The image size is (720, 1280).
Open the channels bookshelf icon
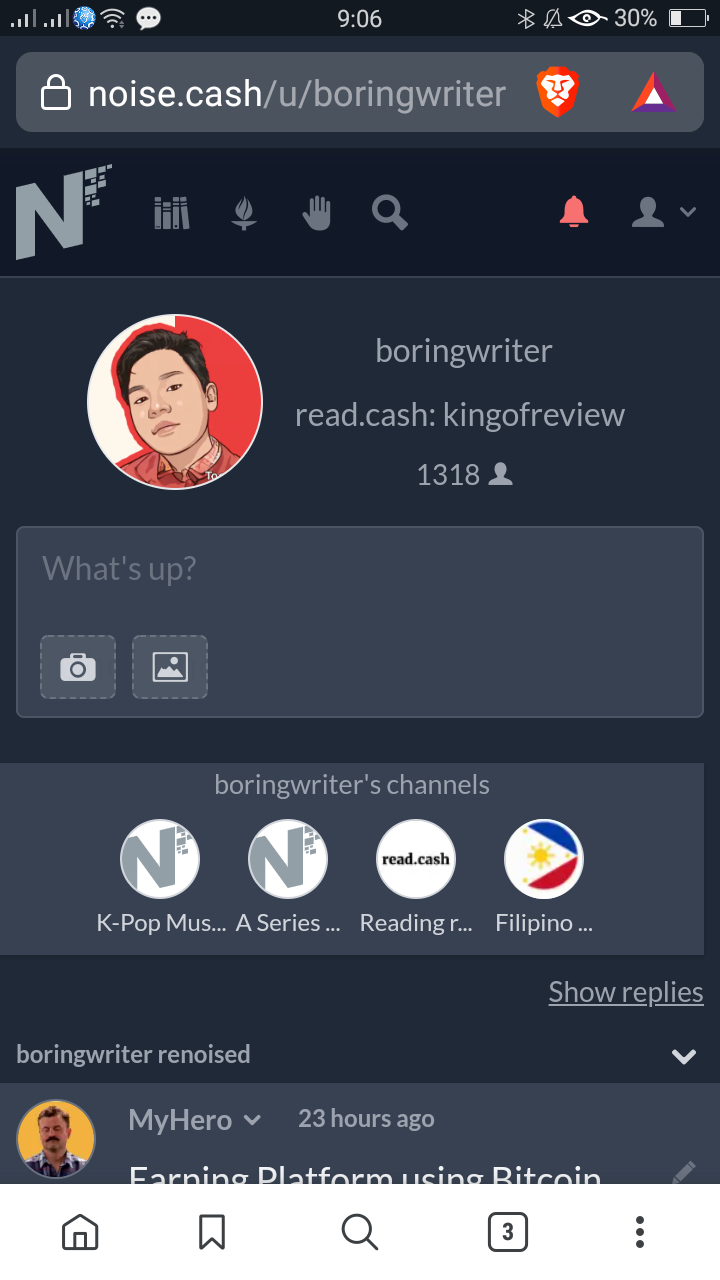171,212
